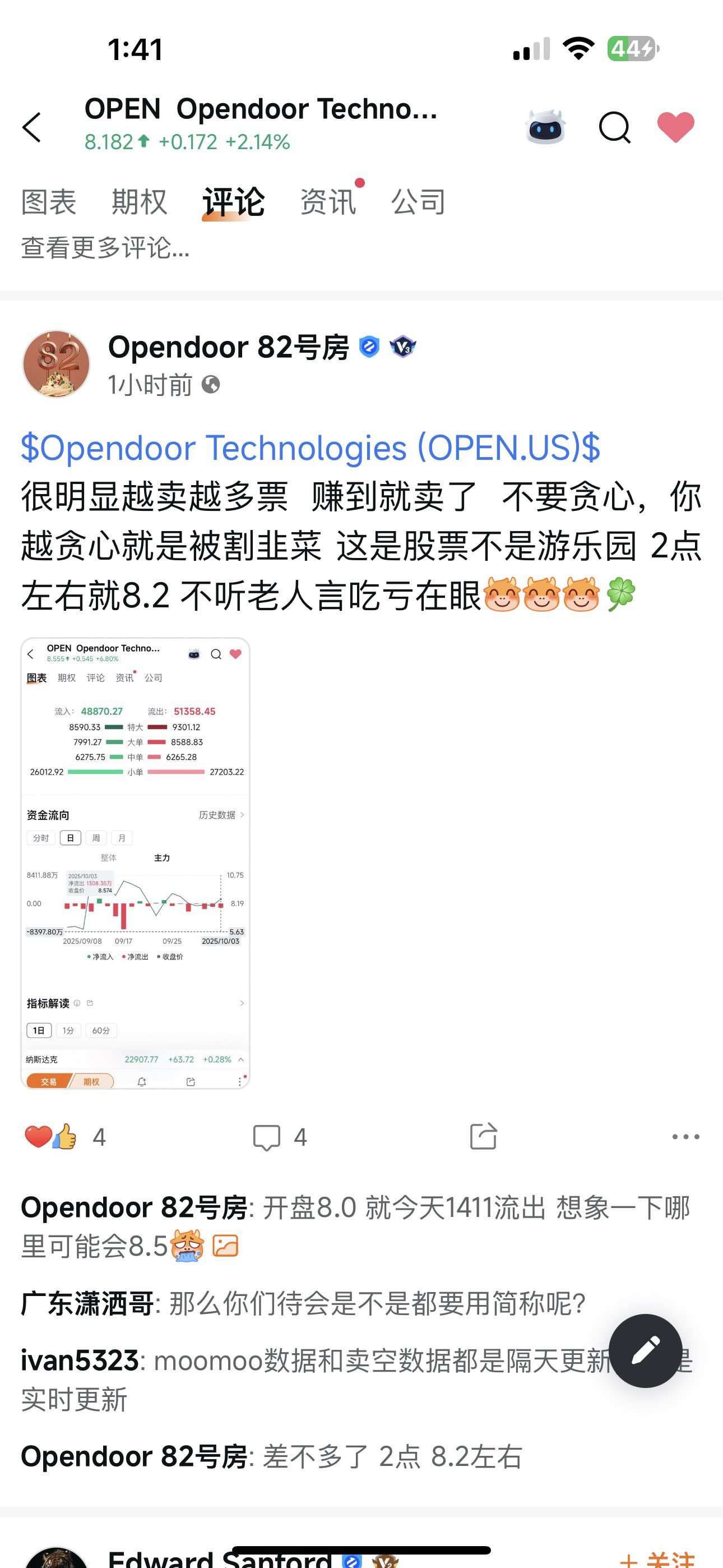Open the $Opendoor Technologies (OPEN.US)$ link
Image resolution: width=723 pixels, height=1568 pixels.
(x=310, y=448)
